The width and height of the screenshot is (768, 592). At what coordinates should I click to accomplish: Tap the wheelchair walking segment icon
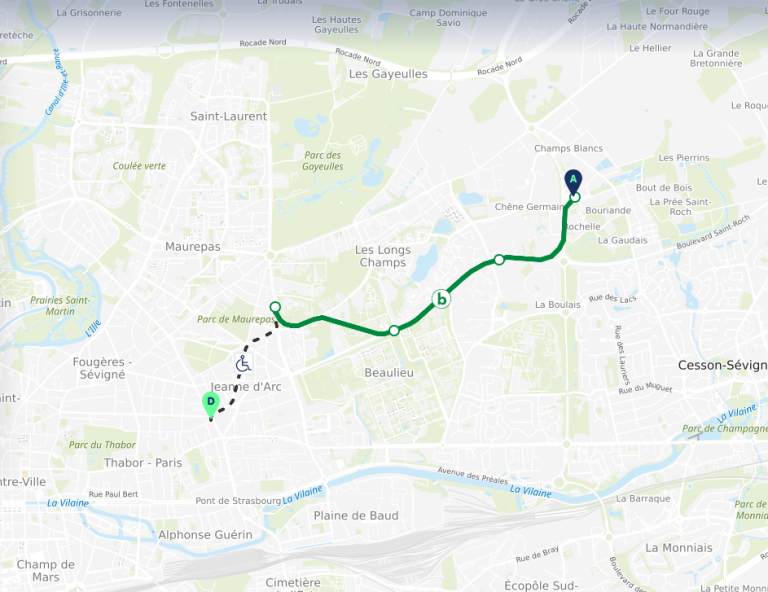[x=243, y=364]
